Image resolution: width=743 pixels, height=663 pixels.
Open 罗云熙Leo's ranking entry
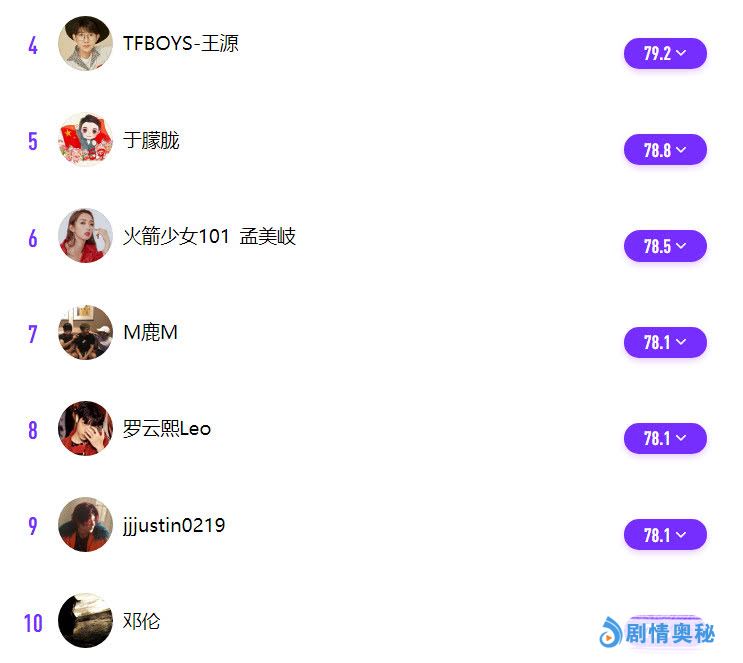click(166, 429)
